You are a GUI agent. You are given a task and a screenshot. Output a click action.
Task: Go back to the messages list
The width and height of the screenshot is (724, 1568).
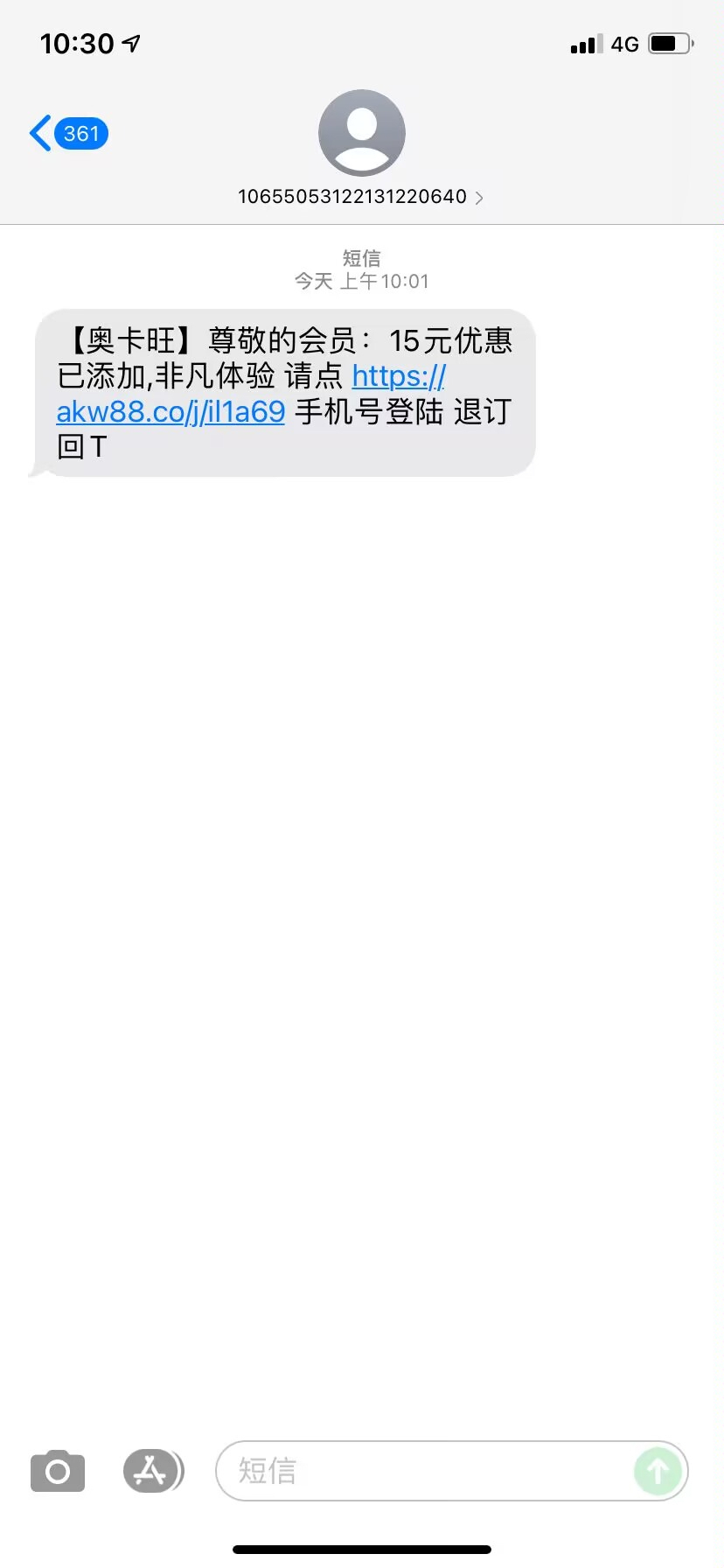coord(66,134)
